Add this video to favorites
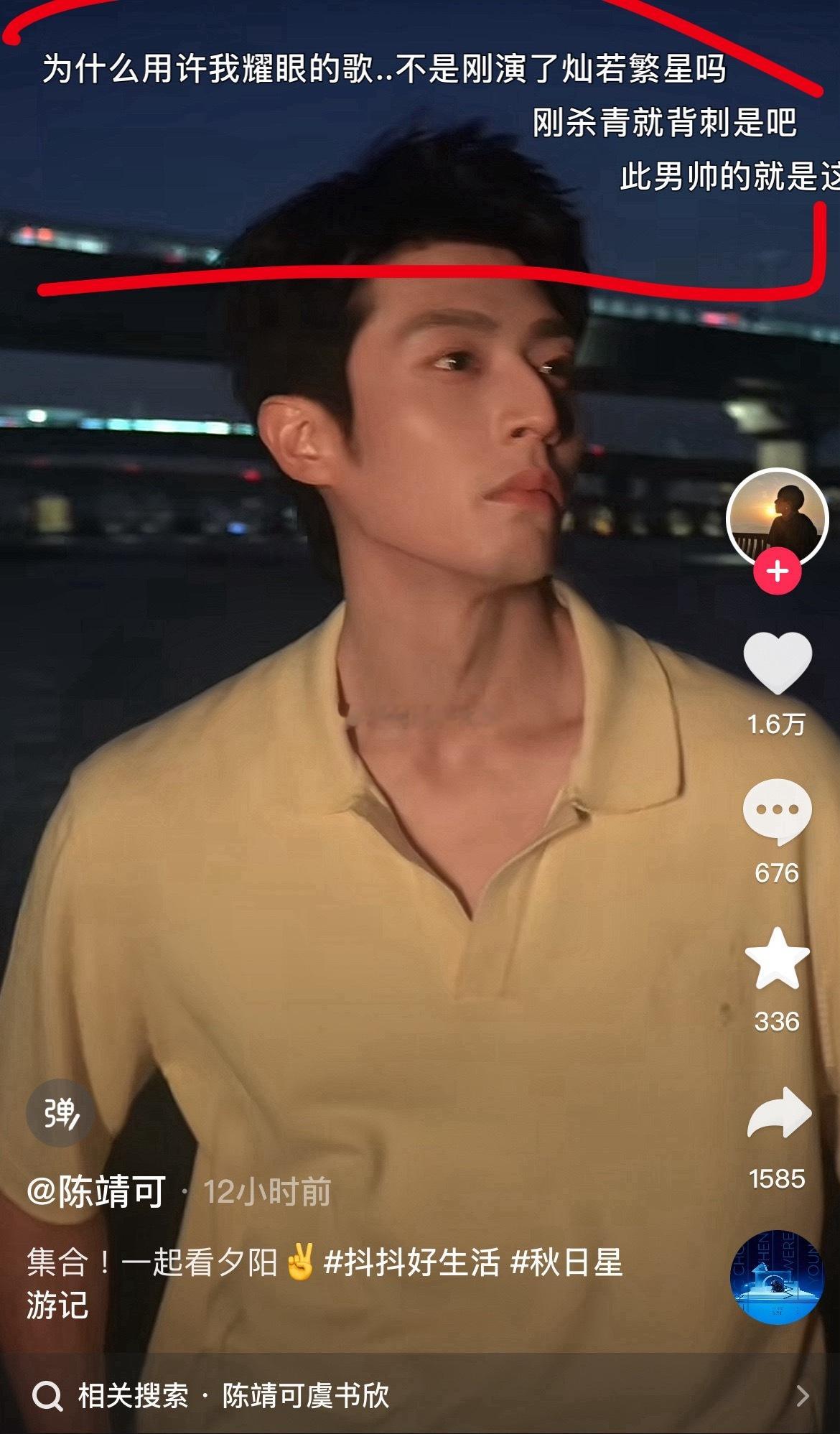840x1434 pixels. coord(777,959)
